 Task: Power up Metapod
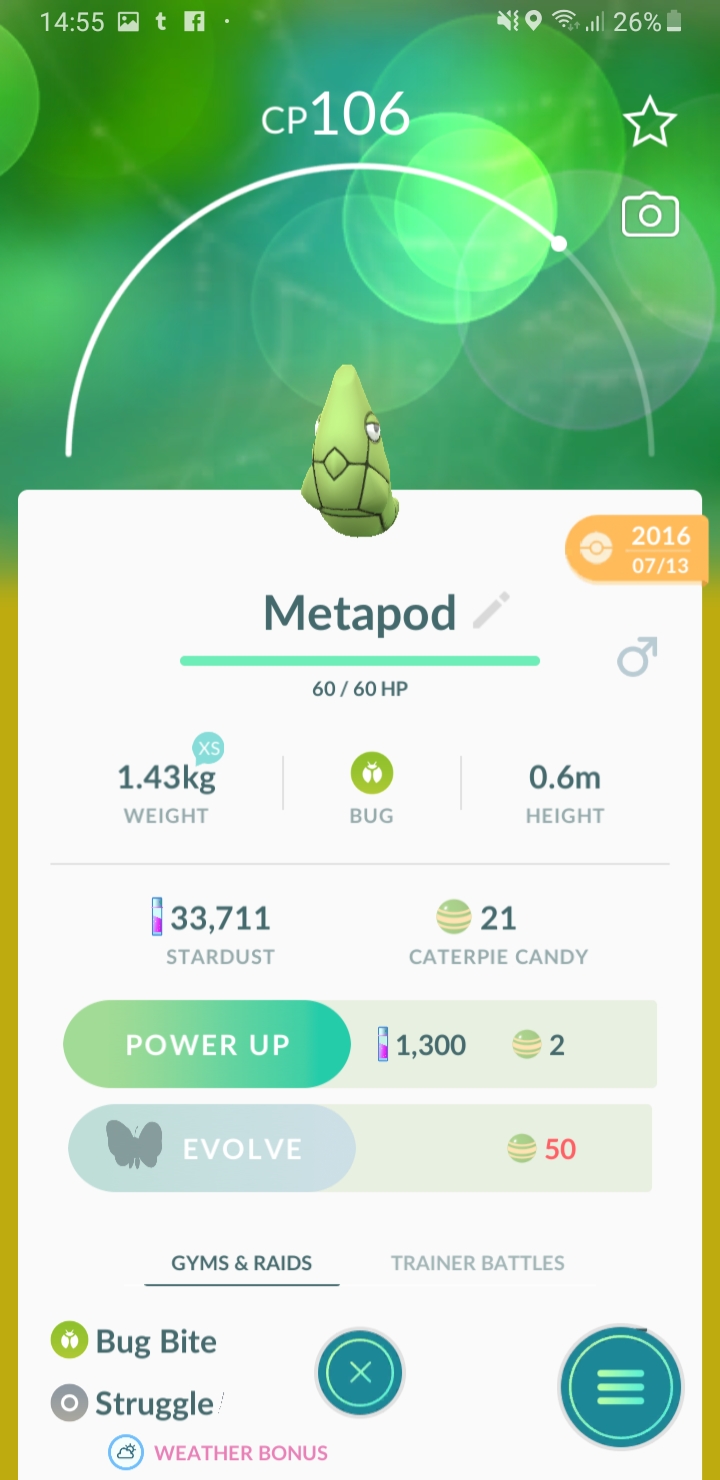click(x=208, y=1045)
